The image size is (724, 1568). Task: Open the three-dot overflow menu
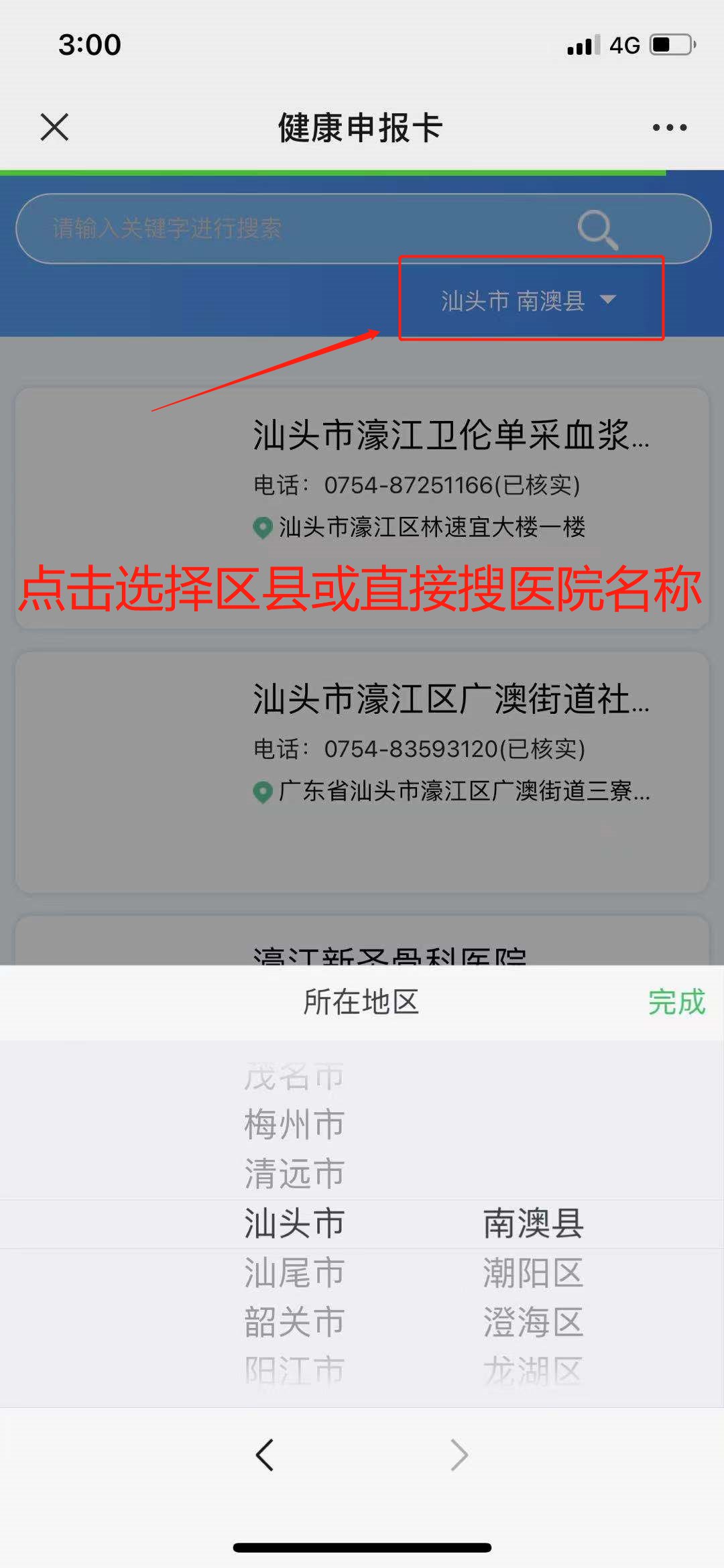669,127
